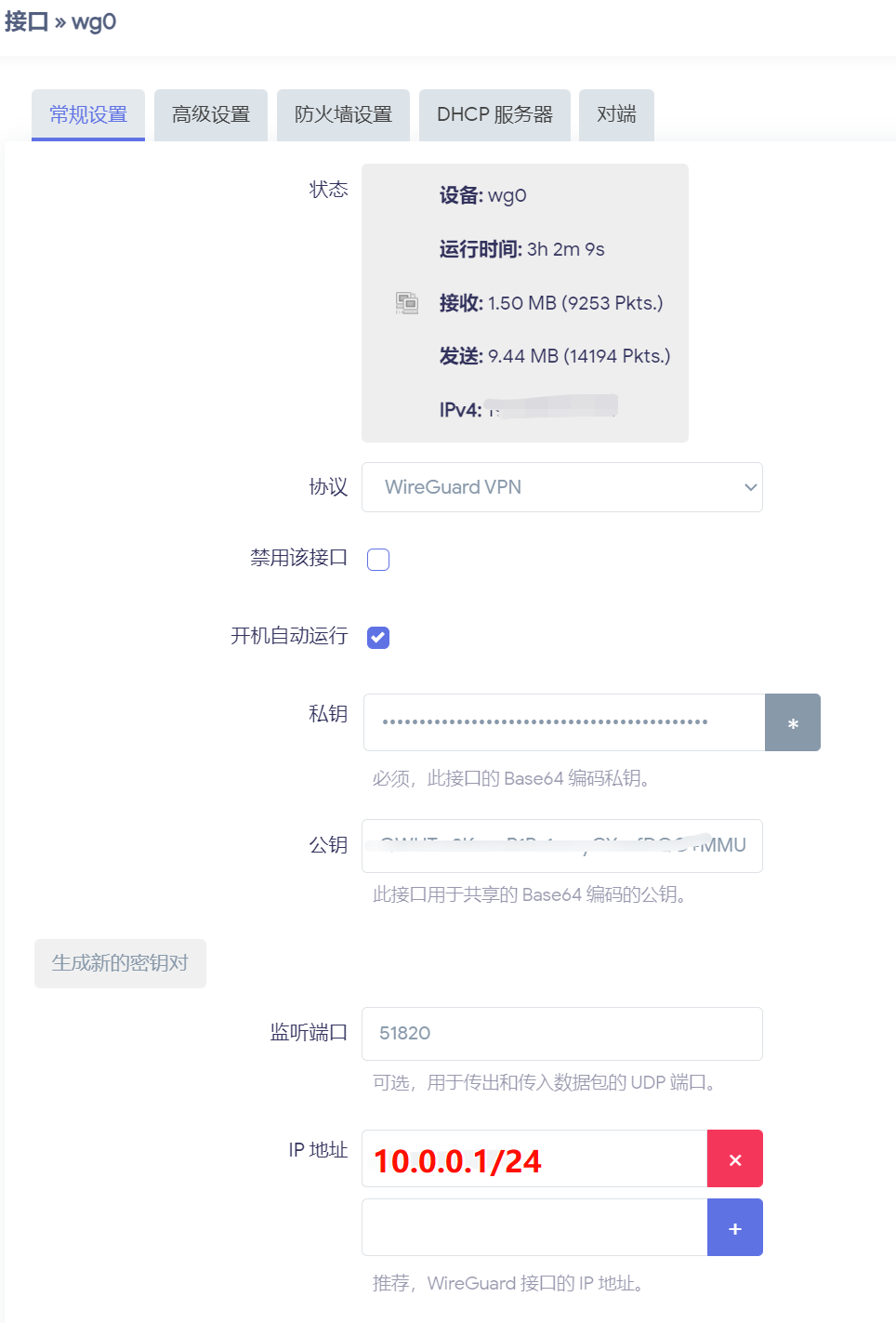896x1323 pixels.
Task: Tap 生成新的密钥对 button
Action: [x=120, y=963]
